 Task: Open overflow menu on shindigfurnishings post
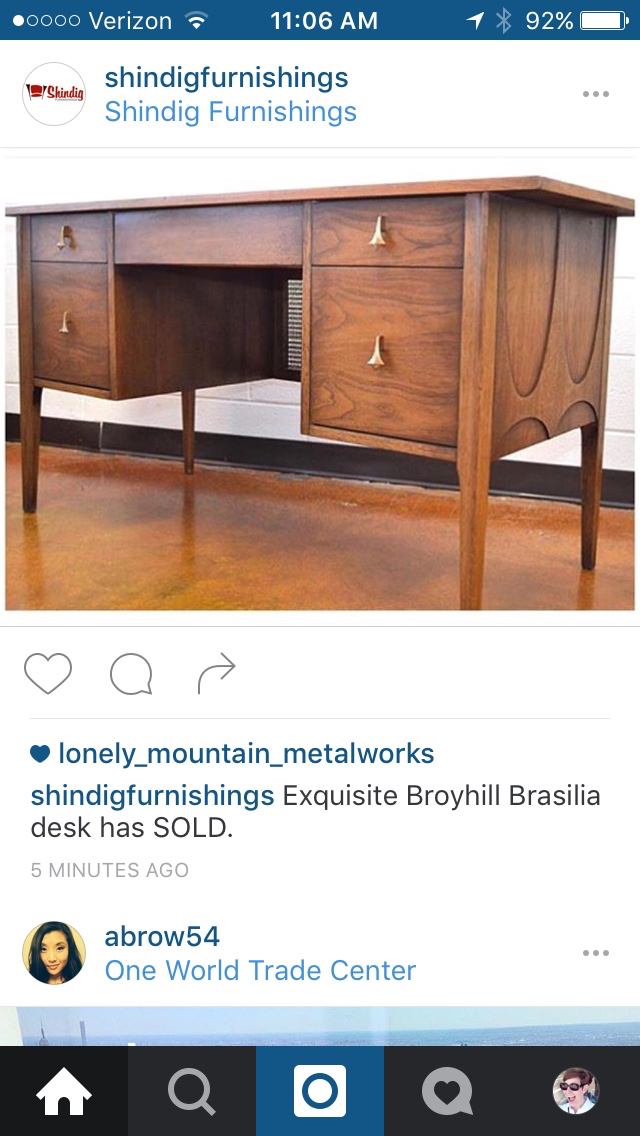(x=595, y=94)
